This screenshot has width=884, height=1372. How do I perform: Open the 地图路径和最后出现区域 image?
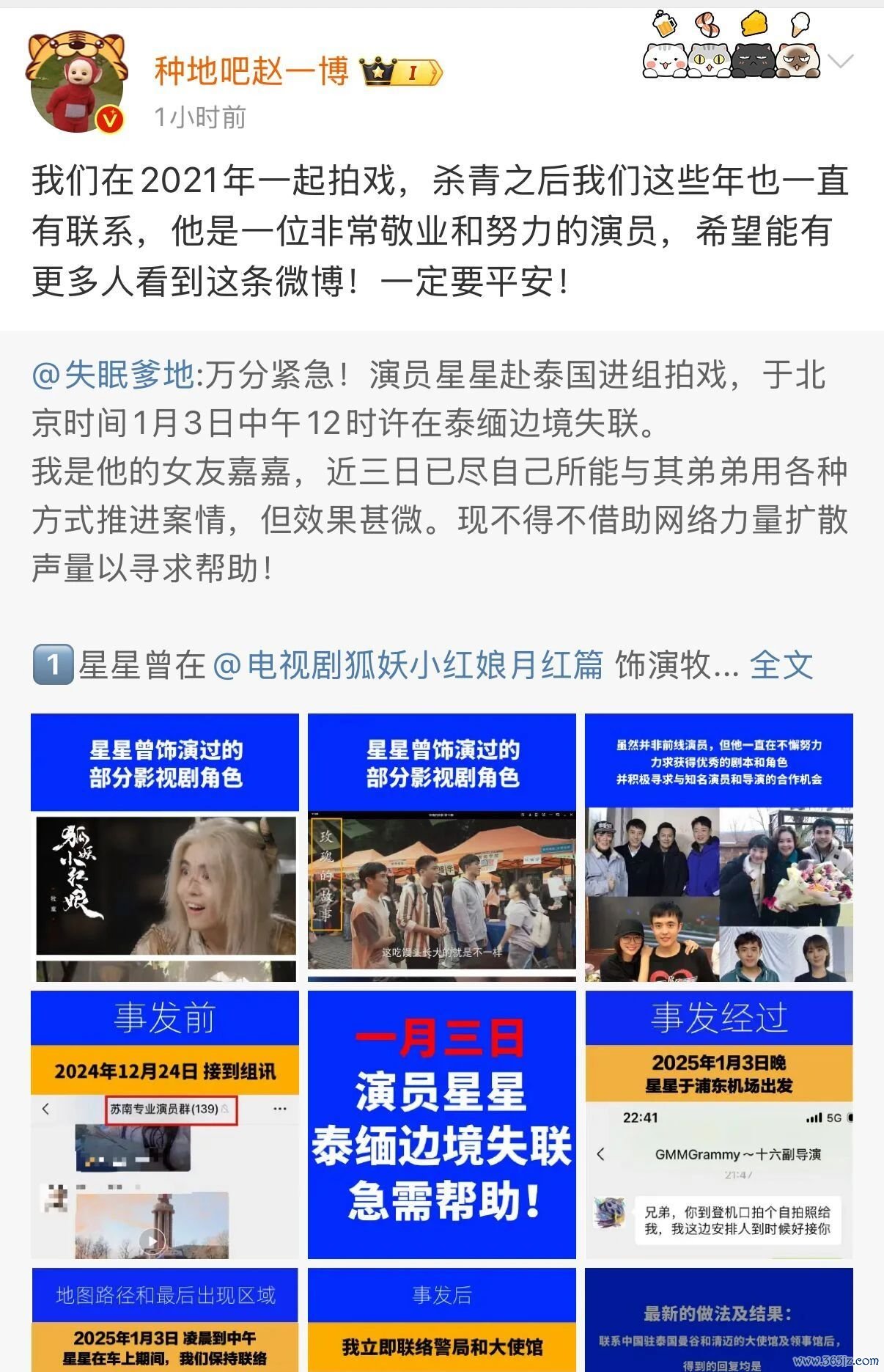(165, 1320)
